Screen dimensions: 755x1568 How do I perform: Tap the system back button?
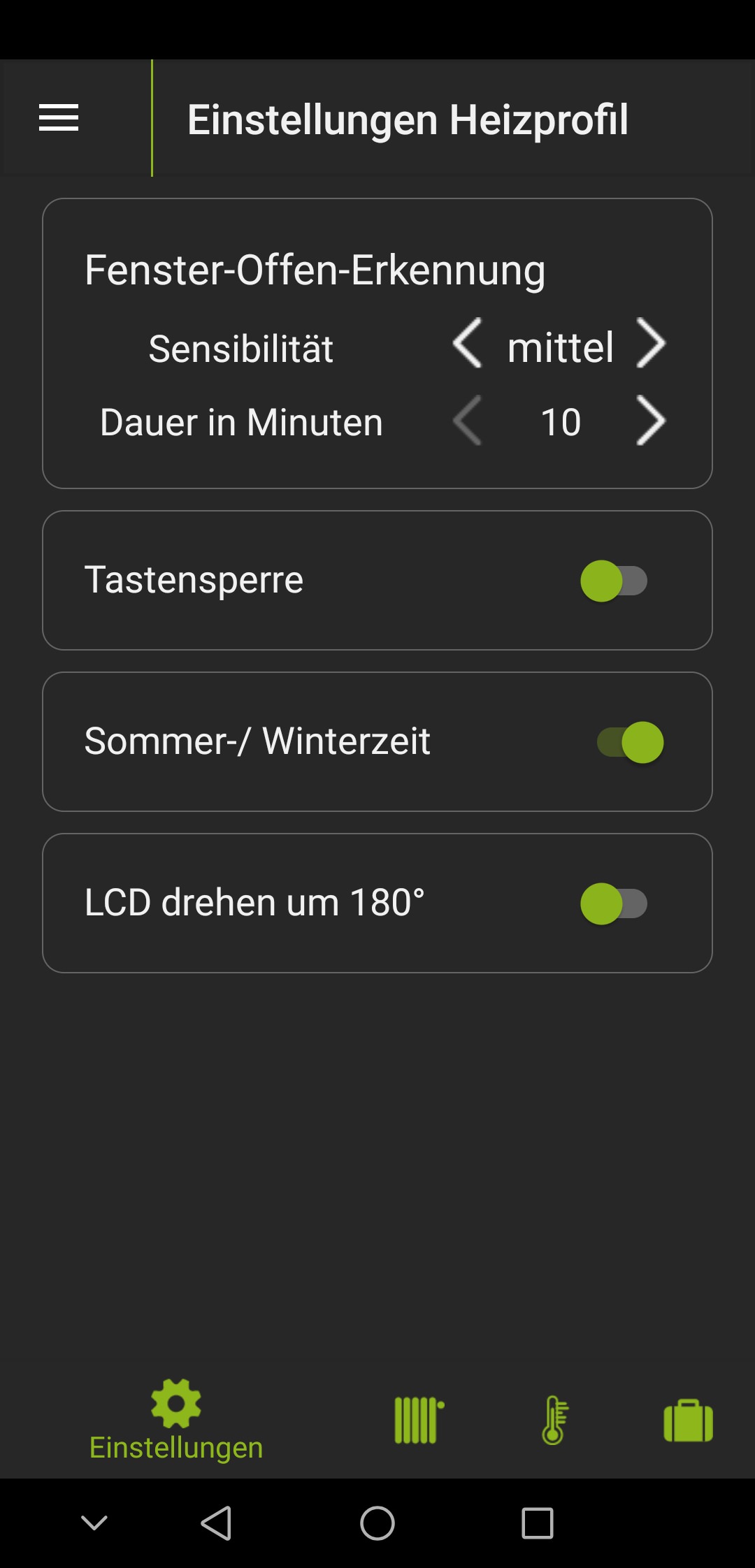pyautogui.click(x=217, y=1523)
